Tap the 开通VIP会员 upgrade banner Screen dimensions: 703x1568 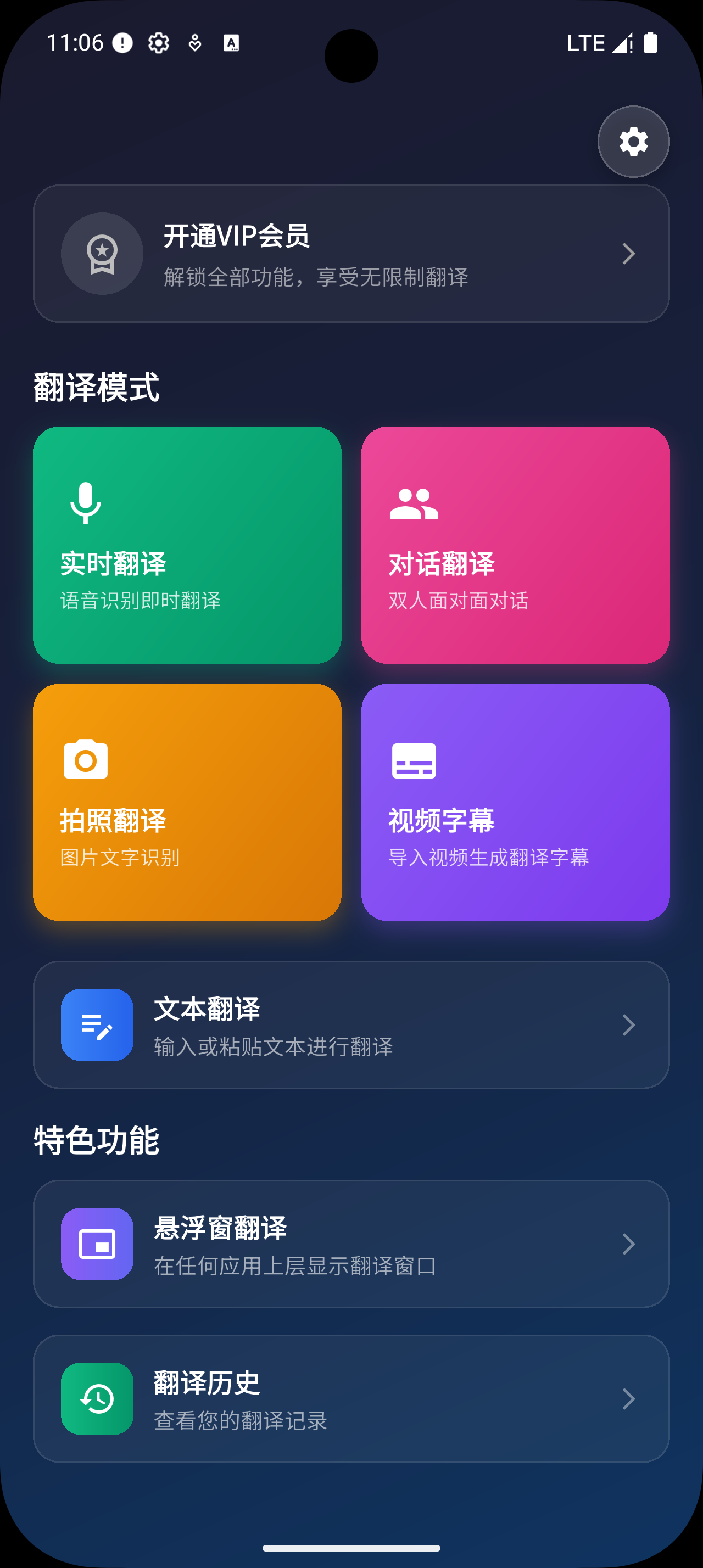tap(351, 254)
